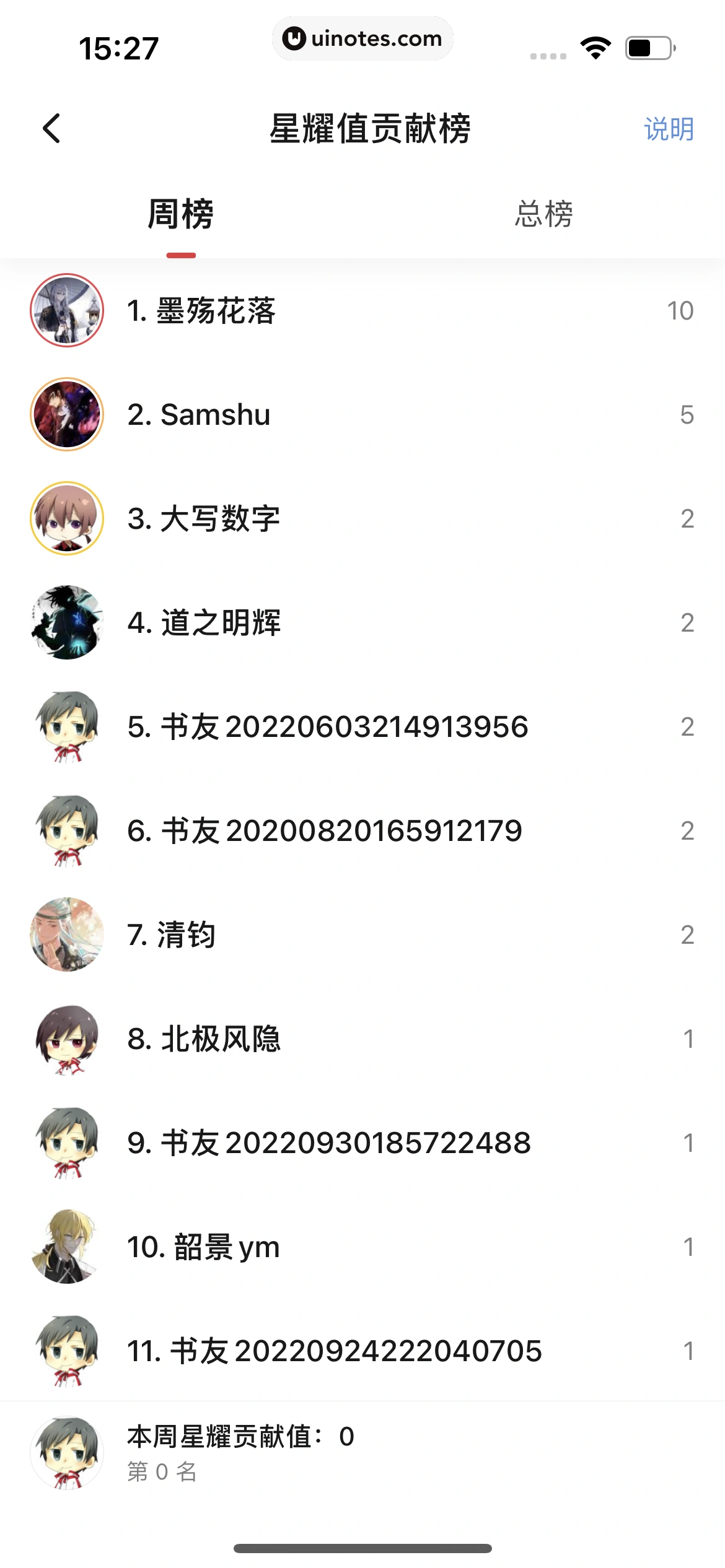Tap the uinotes.com pill at top
Screen dimensions: 725x1568
tap(362, 38)
